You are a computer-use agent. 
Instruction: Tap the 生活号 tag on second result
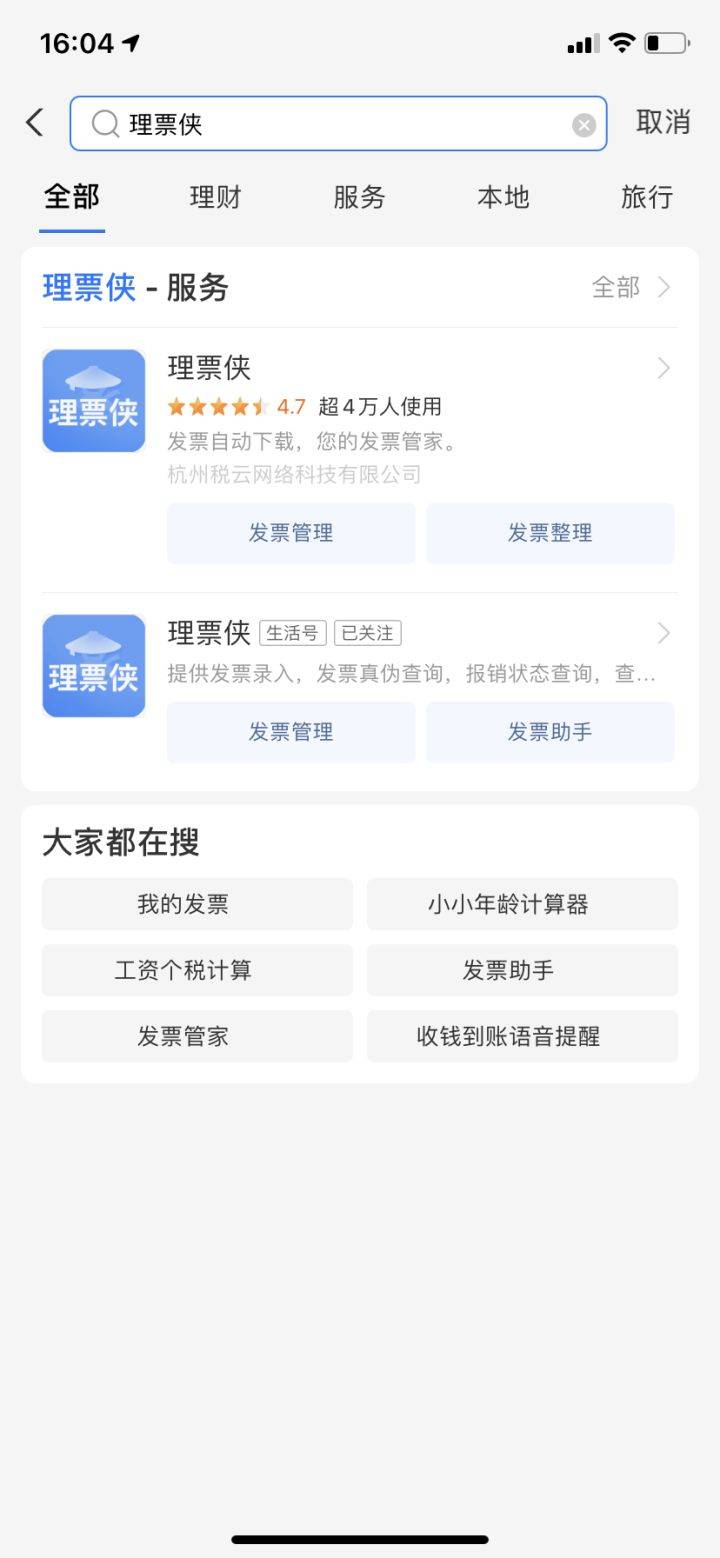point(294,632)
